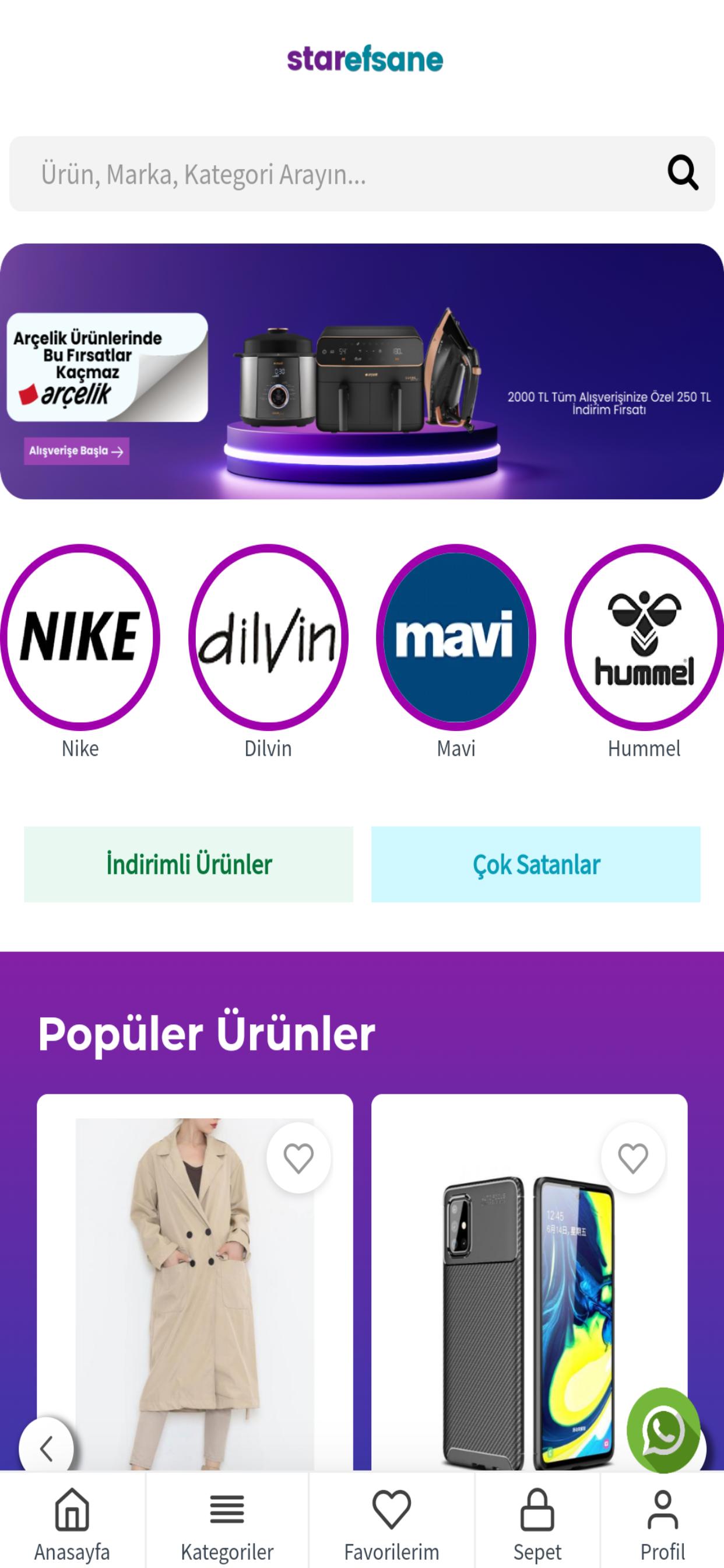This screenshot has height=1568, width=724.
Task: Open the Hummel brand circle
Action: (644, 638)
